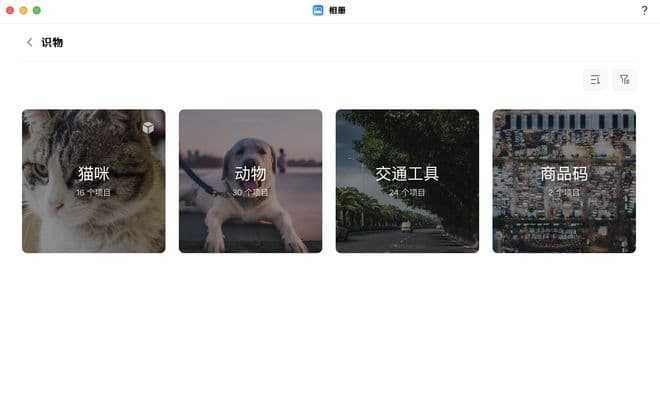The image size is (660, 420).
Task: Go back from the 识物 page
Action: [x=30, y=43]
